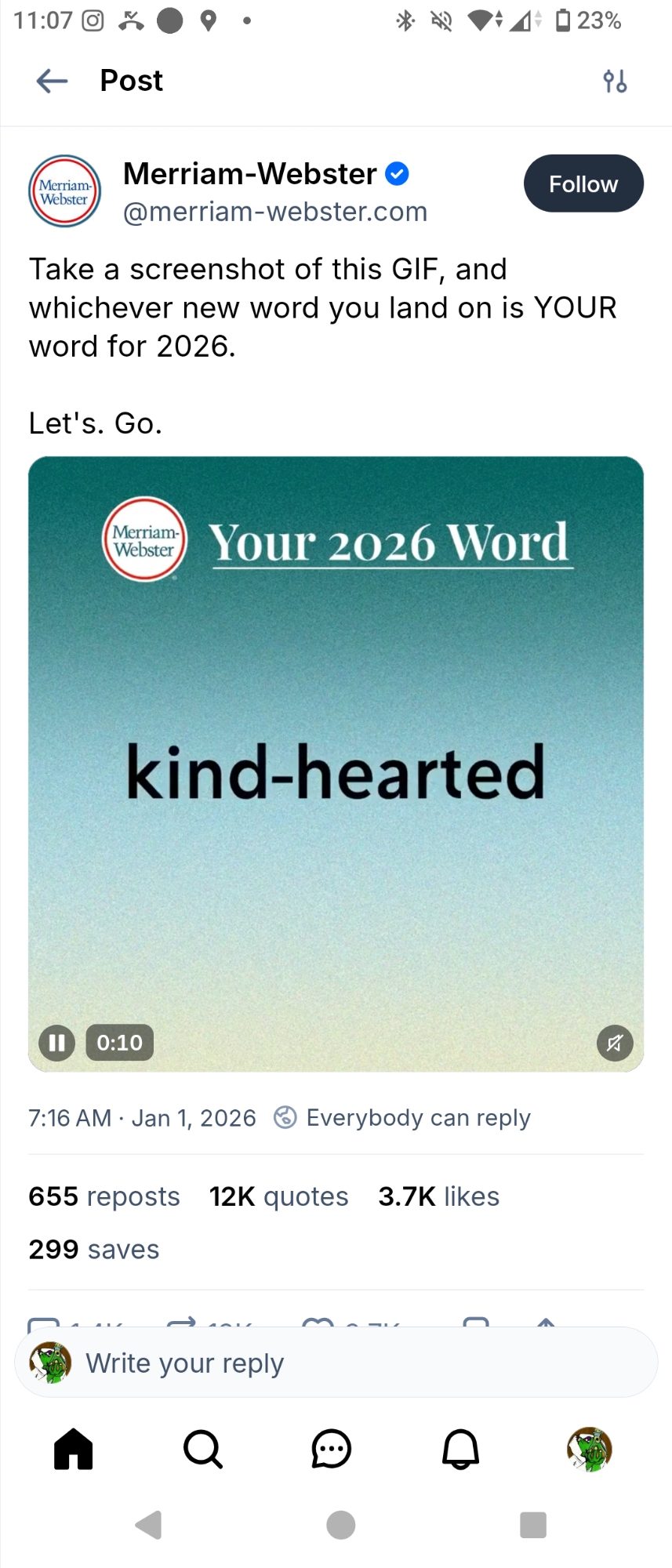Open Everybody can reply info
This screenshot has width=672, height=1568.
click(402, 1117)
